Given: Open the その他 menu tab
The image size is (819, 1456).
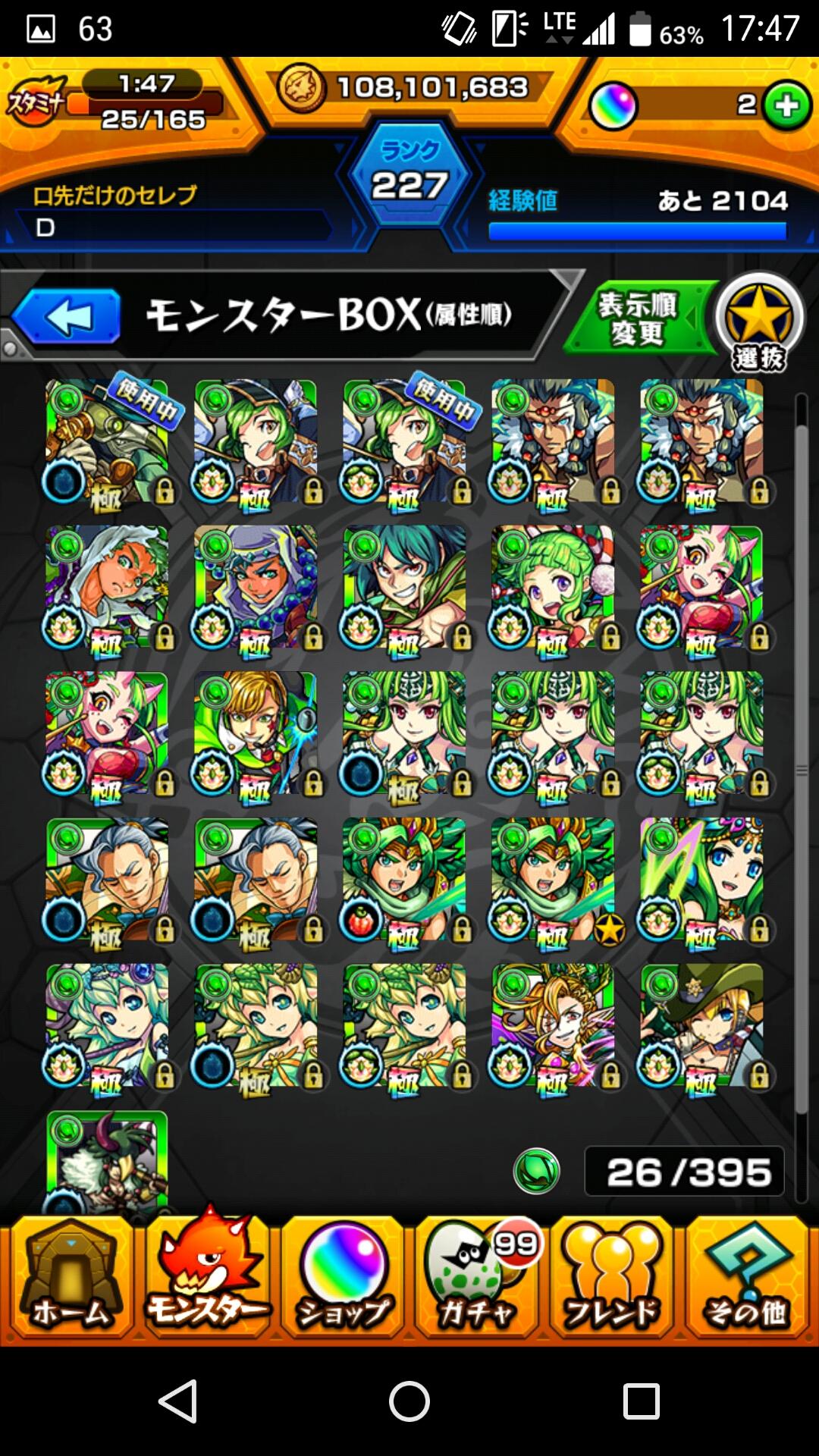Looking at the screenshot, I should pyautogui.click(x=748, y=1279).
